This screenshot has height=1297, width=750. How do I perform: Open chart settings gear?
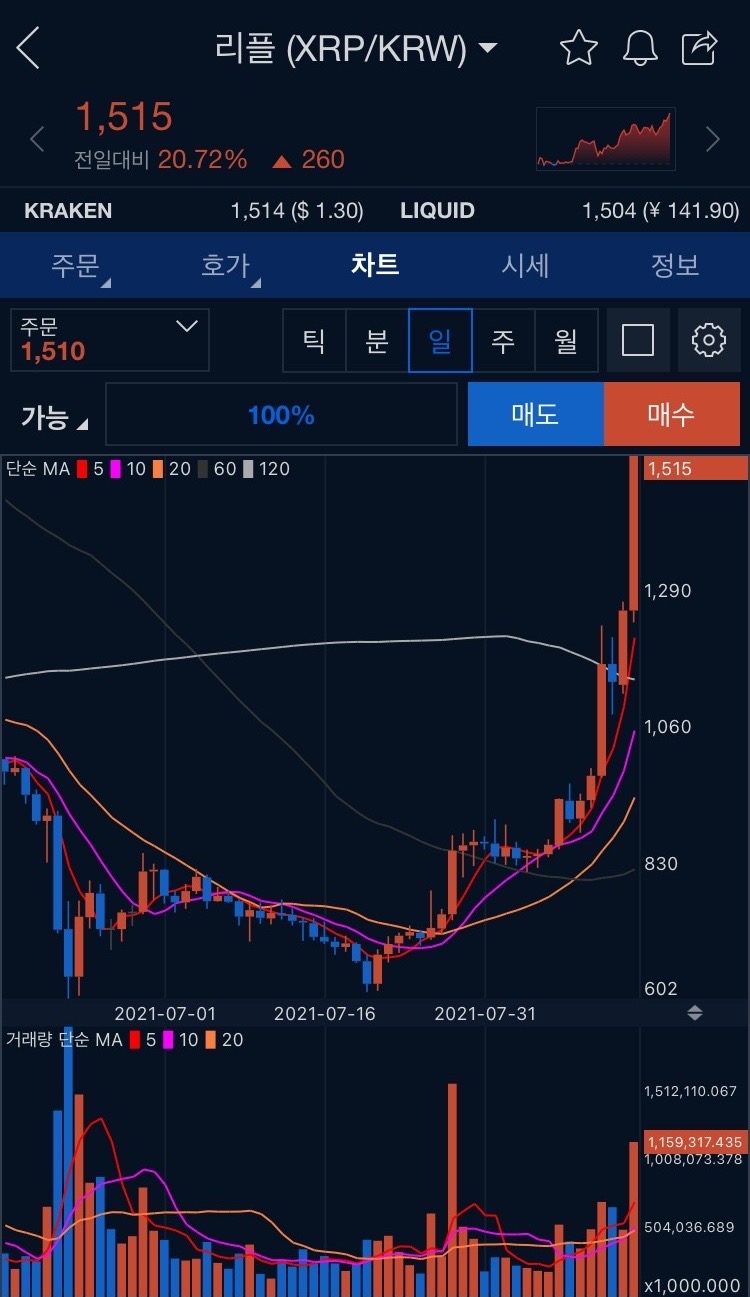[x=709, y=341]
